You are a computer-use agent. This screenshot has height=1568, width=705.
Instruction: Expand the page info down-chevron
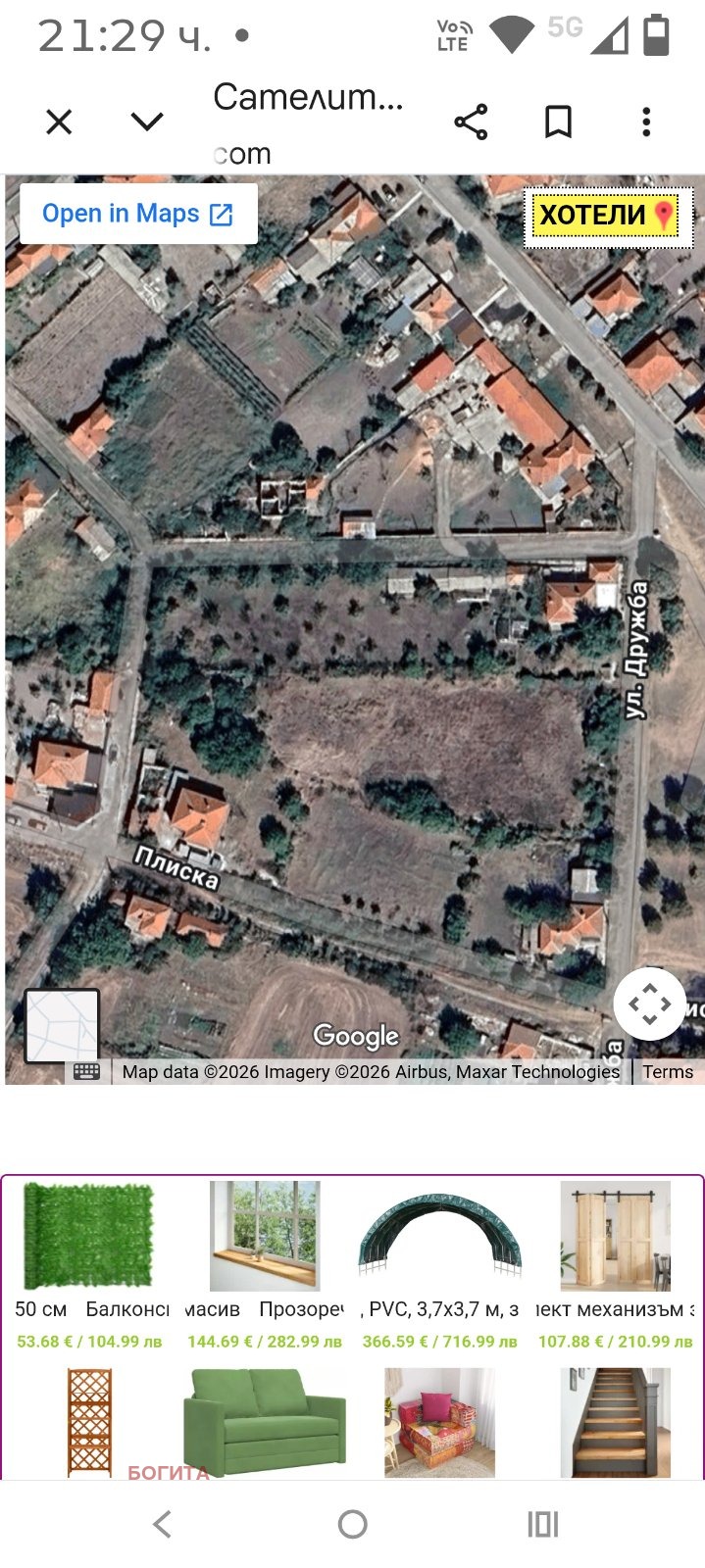[x=147, y=122]
